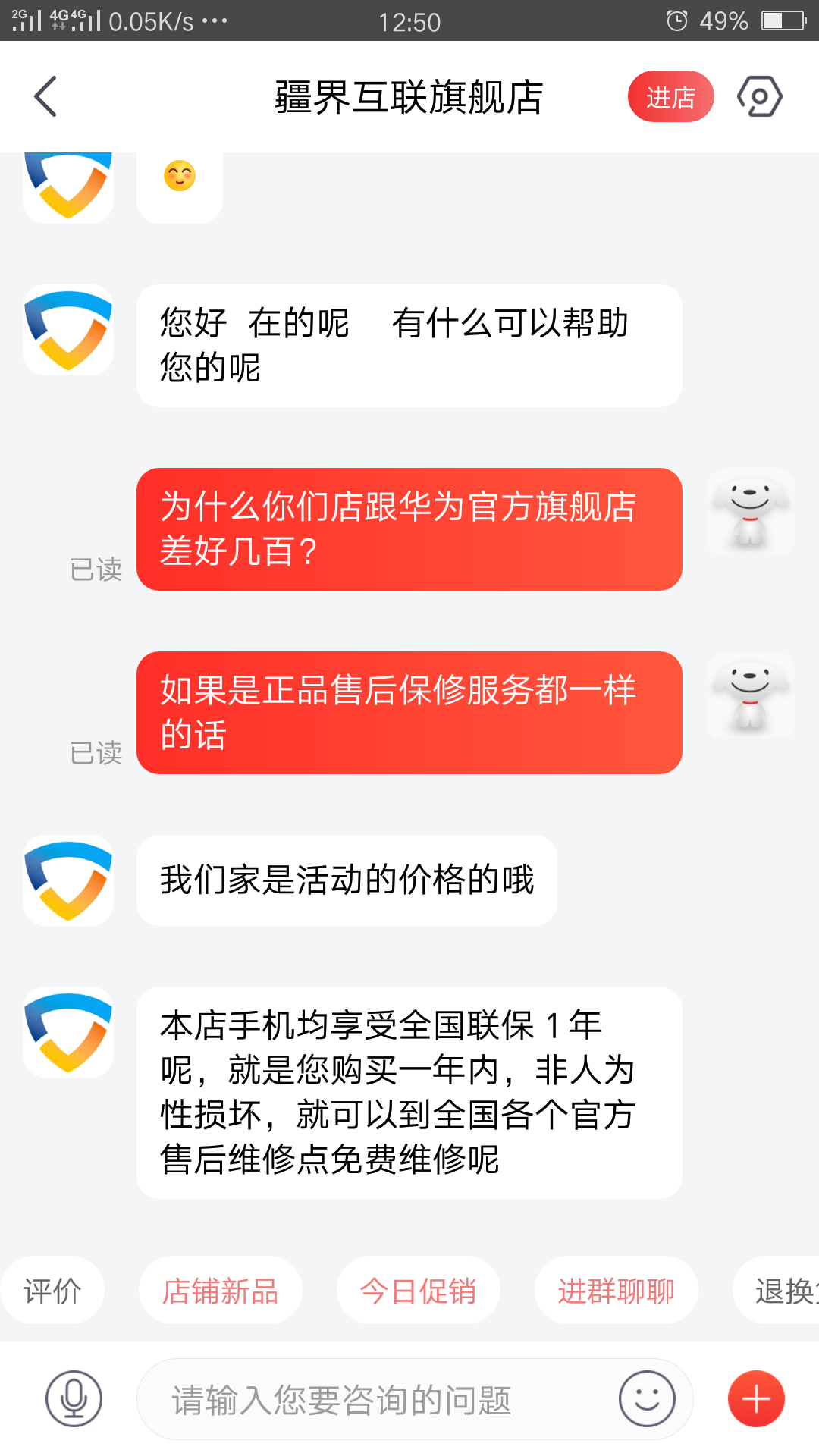Tap the 进店 button to enter the store

(670, 97)
